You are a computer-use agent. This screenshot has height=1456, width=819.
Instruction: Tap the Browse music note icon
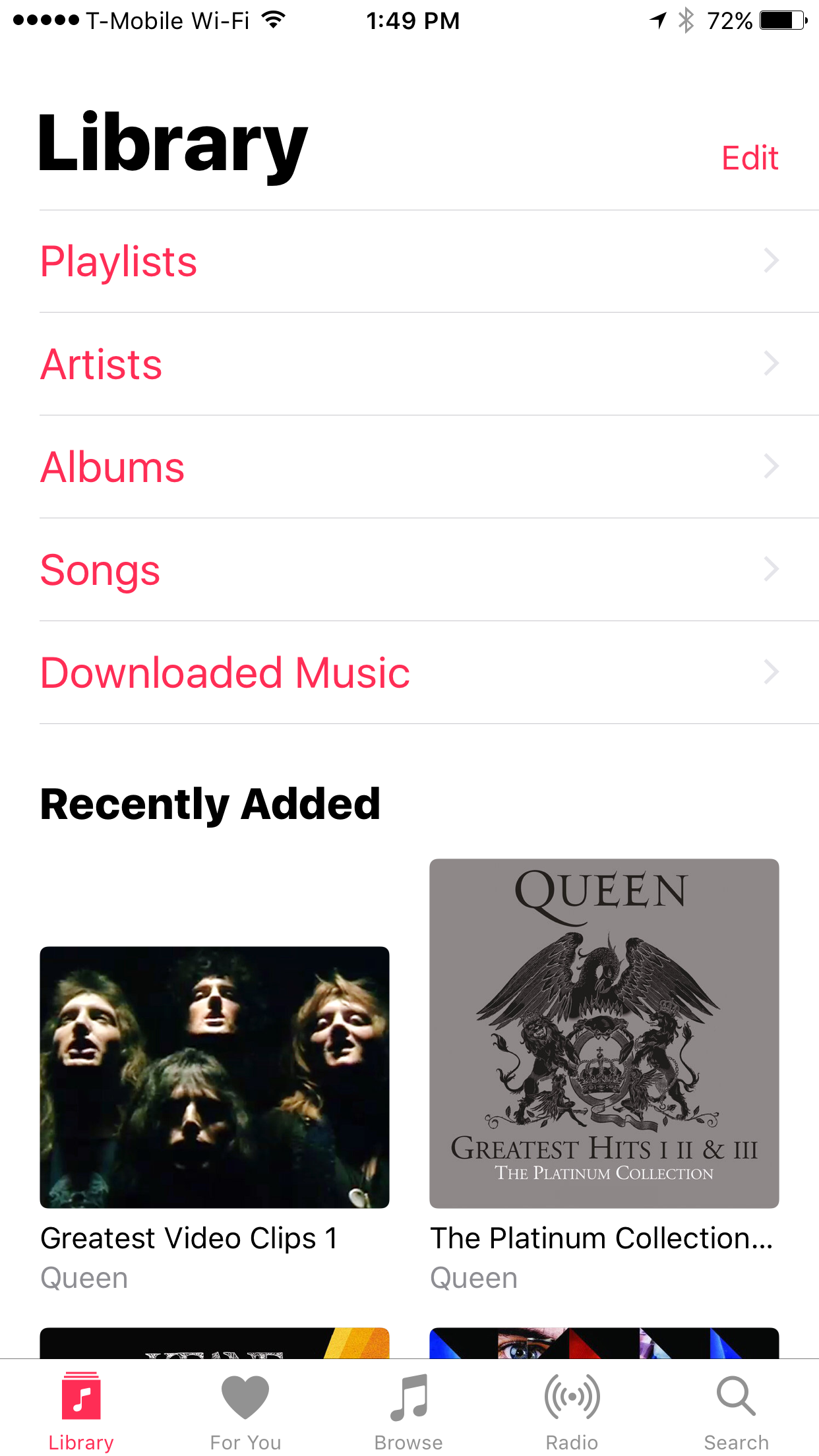[409, 1395]
